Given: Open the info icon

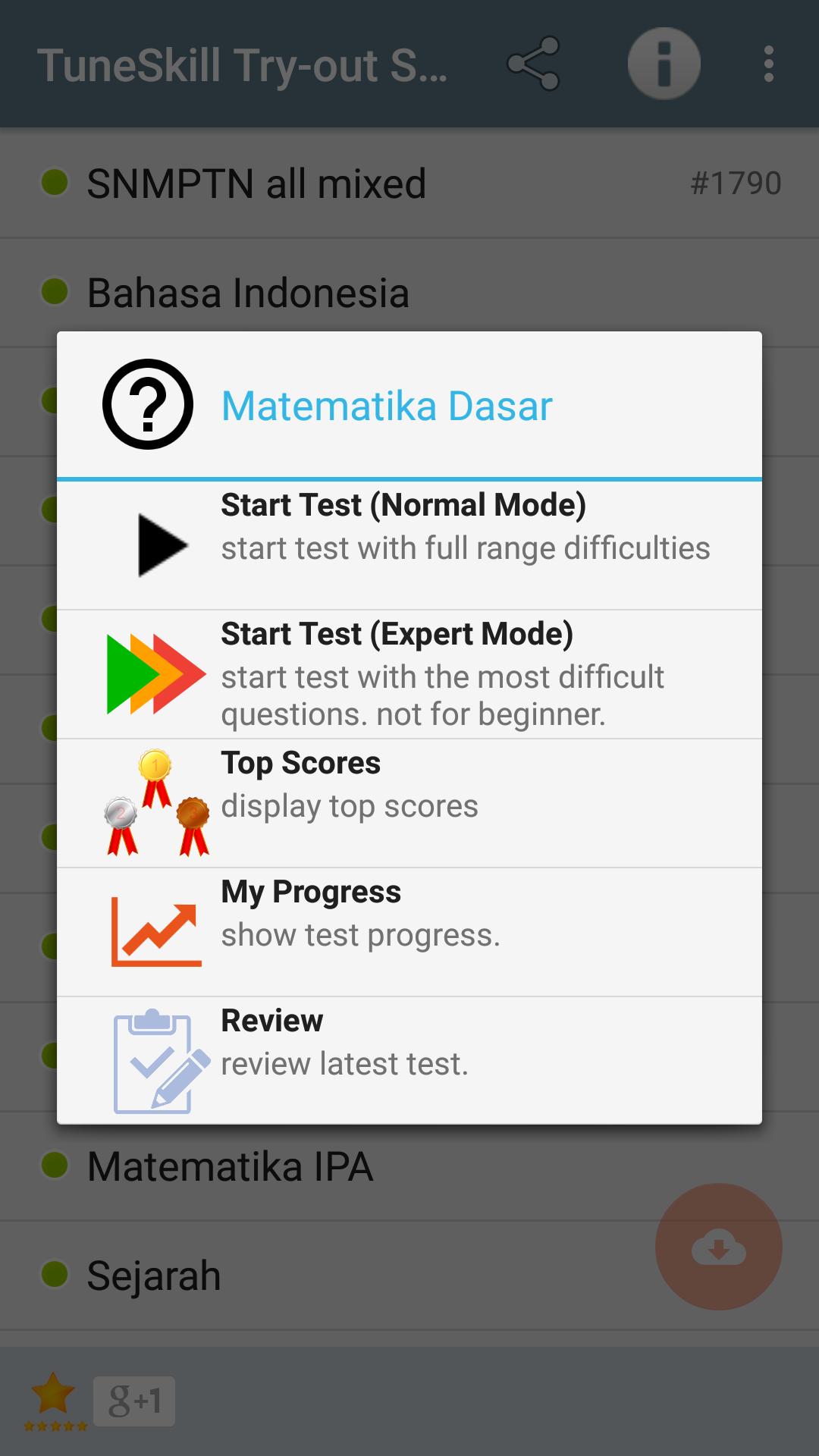Looking at the screenshot, I should coord(664,64).
